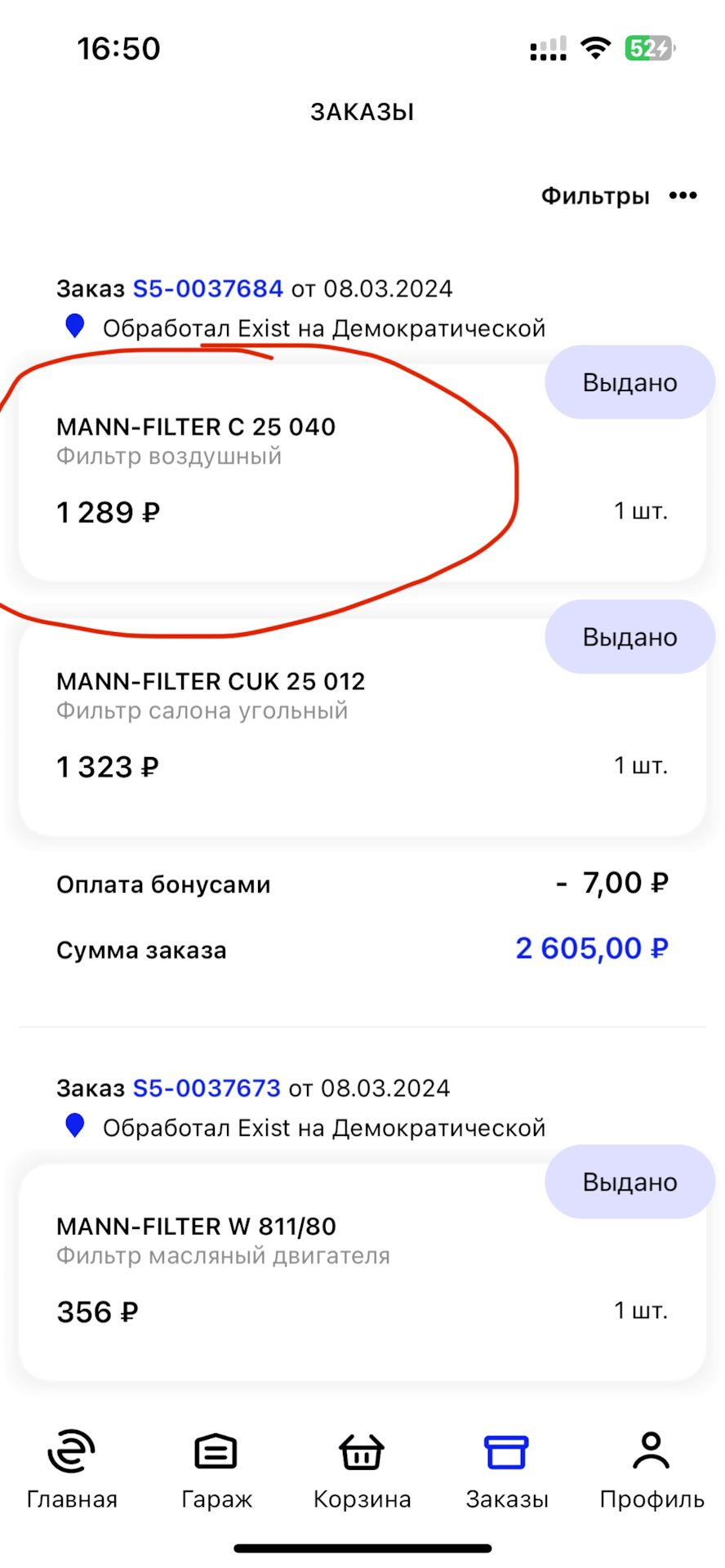Tap the Заказы box icon
The width and height of the screenshot is (725, 1568).
pyautogui.click(x=505, y=1453)
